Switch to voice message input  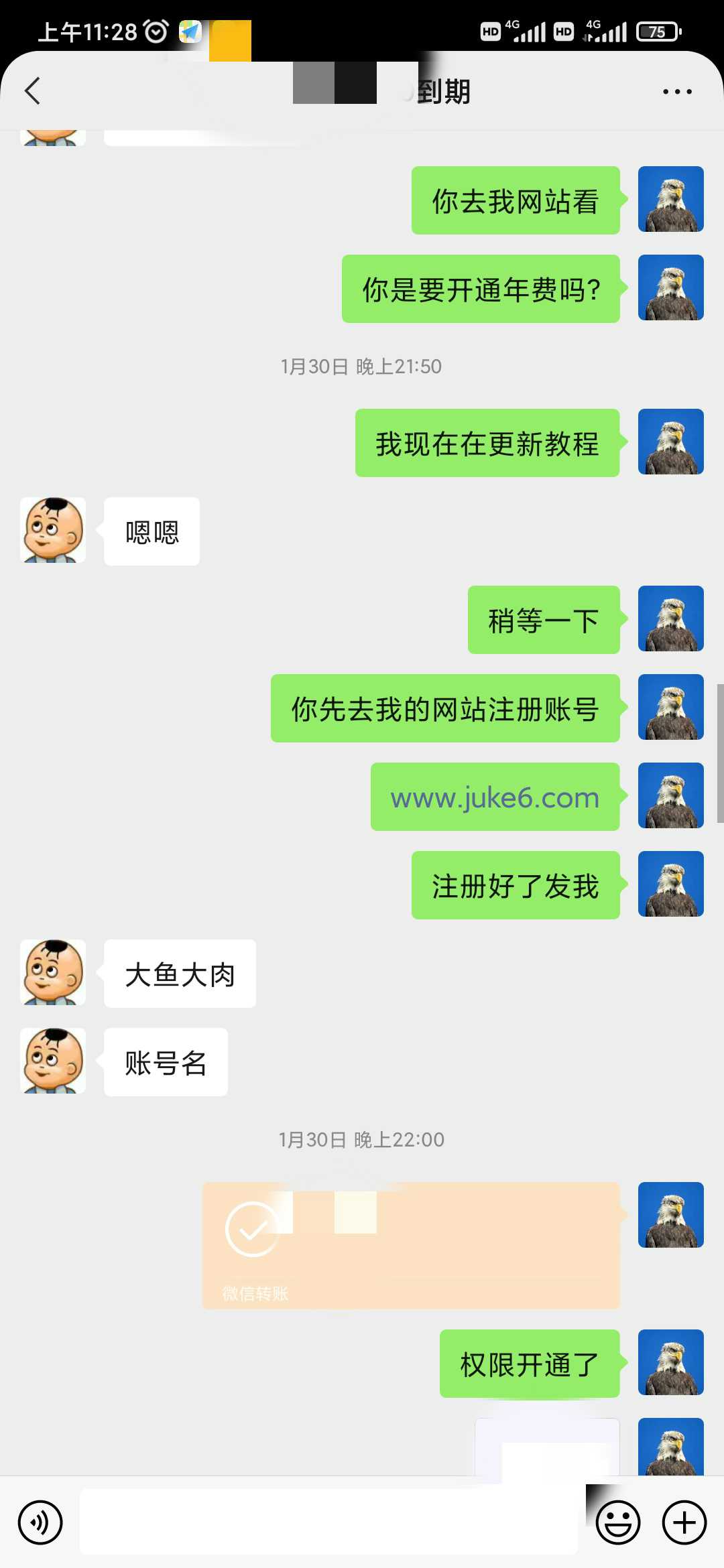pos(40,1522)
